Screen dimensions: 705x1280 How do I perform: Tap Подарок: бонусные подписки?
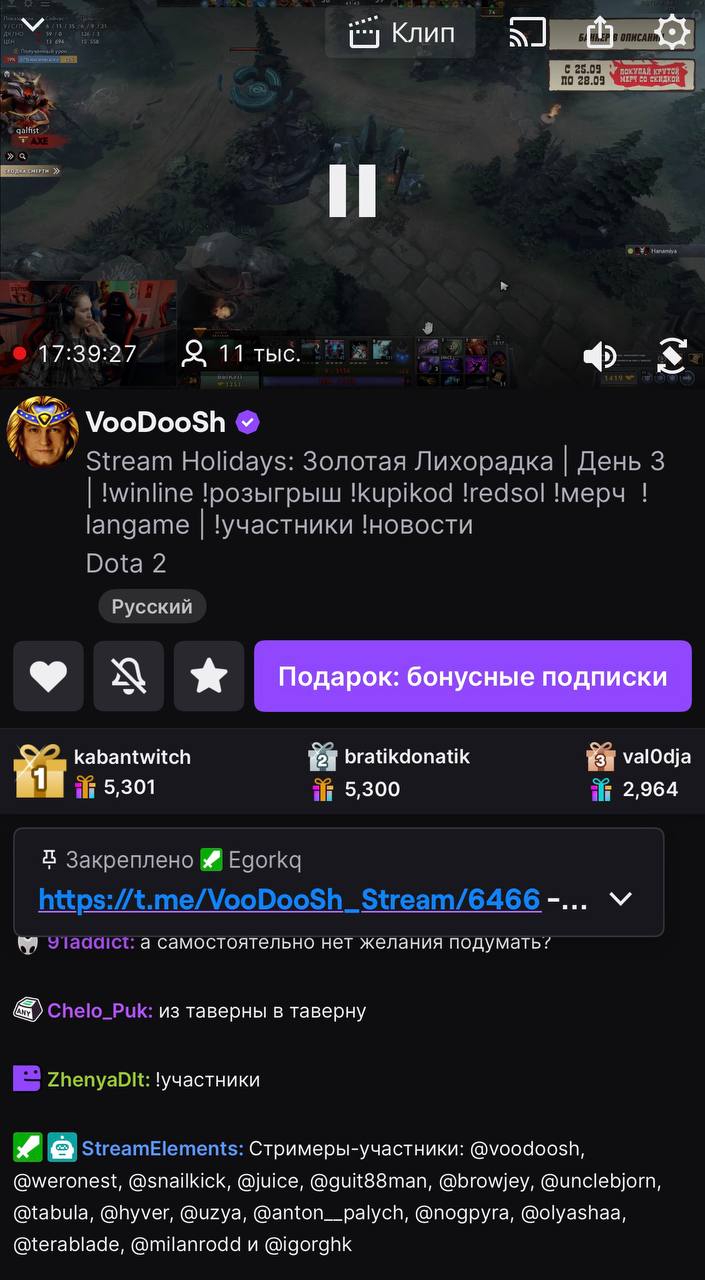pos(472,676)
